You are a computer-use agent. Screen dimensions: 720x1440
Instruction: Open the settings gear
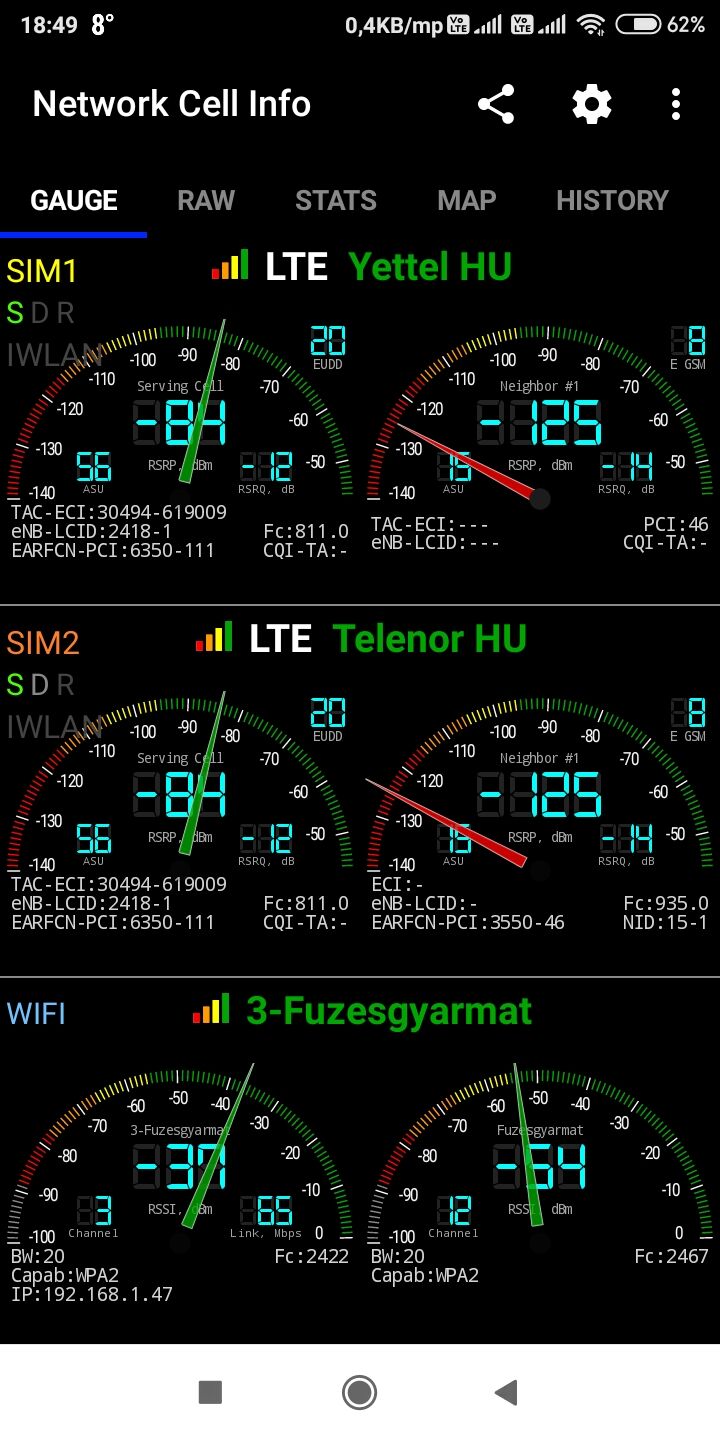coord(591,104)
